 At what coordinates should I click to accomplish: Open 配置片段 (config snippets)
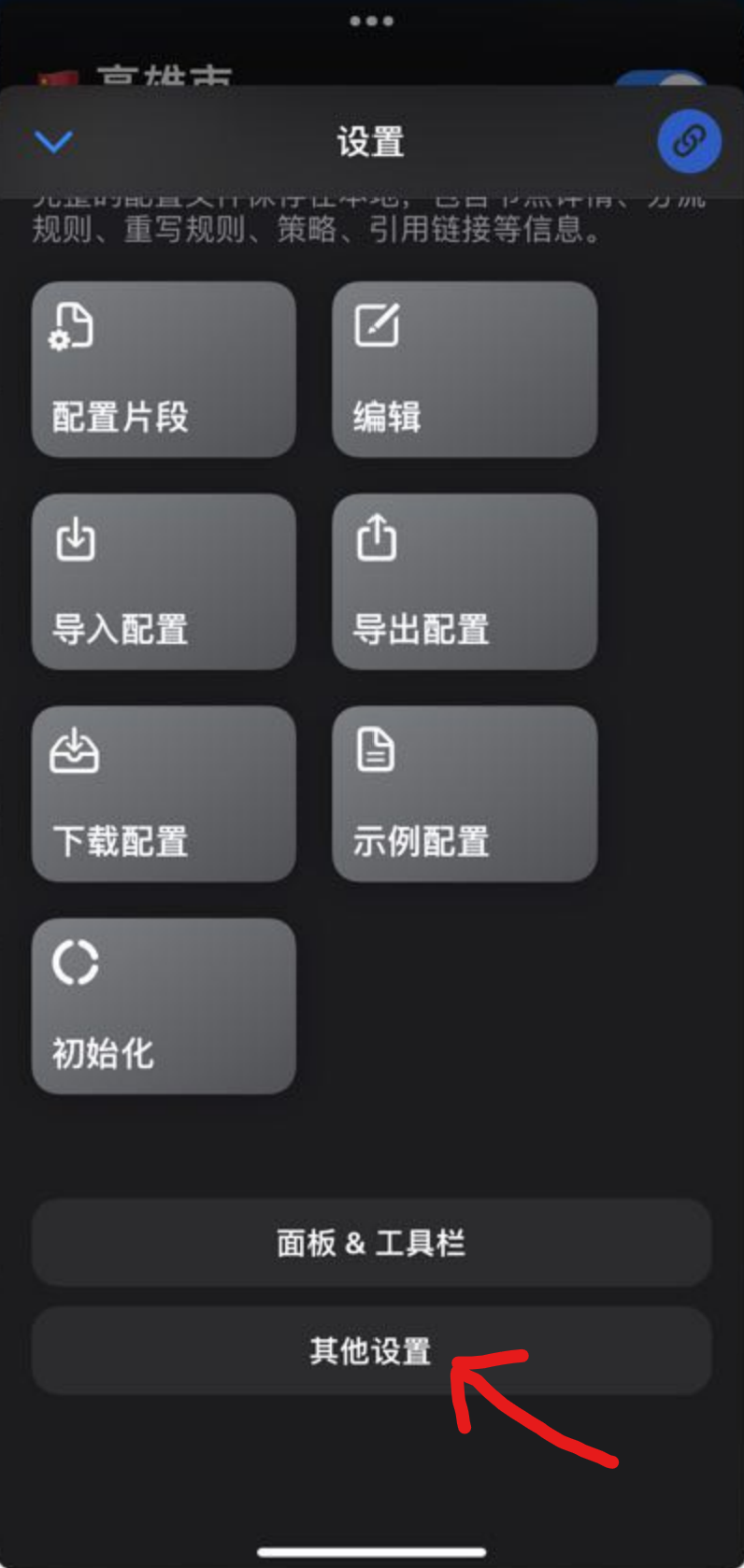(164, 370)
